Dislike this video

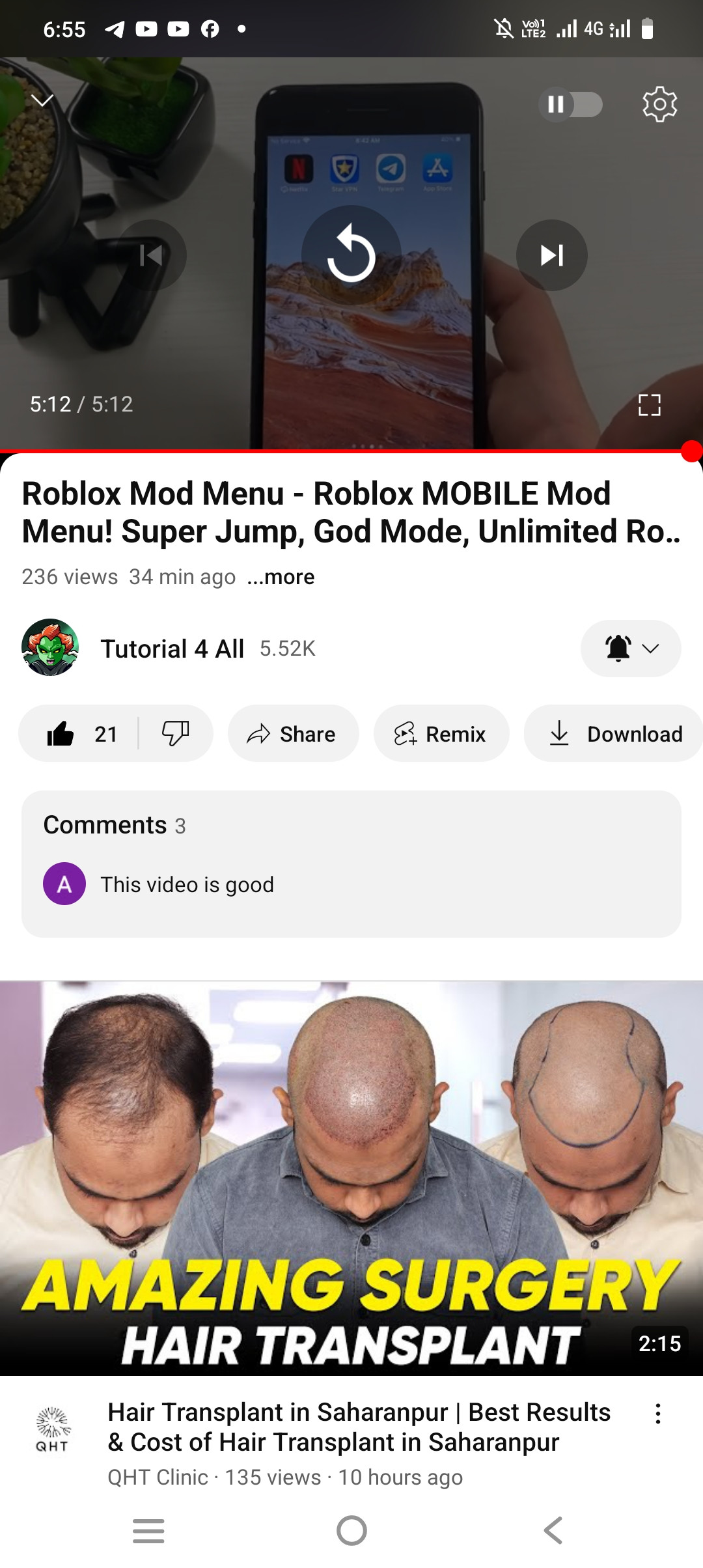click(x=175, y=734)
